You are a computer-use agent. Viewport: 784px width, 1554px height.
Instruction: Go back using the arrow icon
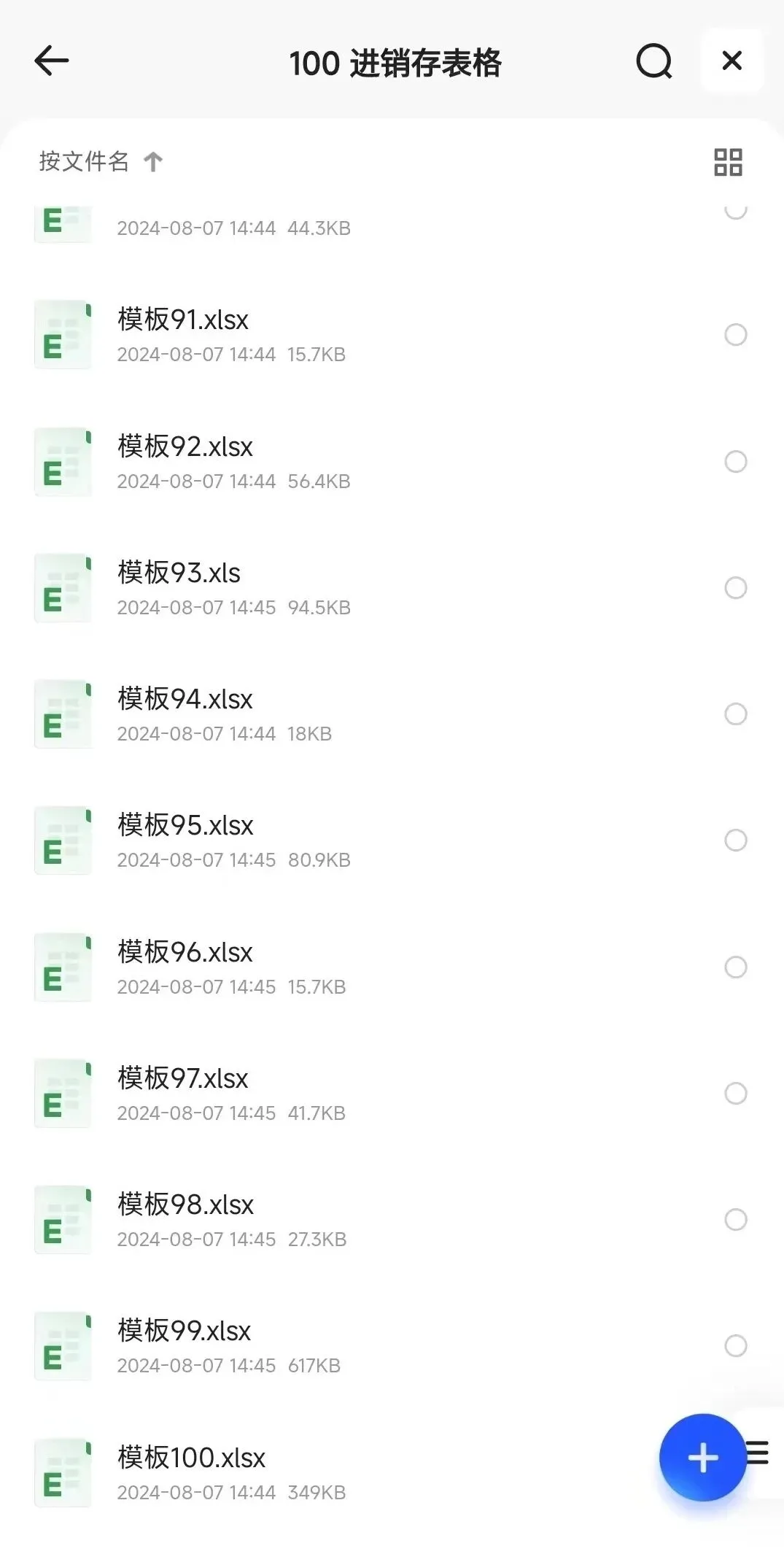(52, 61)
